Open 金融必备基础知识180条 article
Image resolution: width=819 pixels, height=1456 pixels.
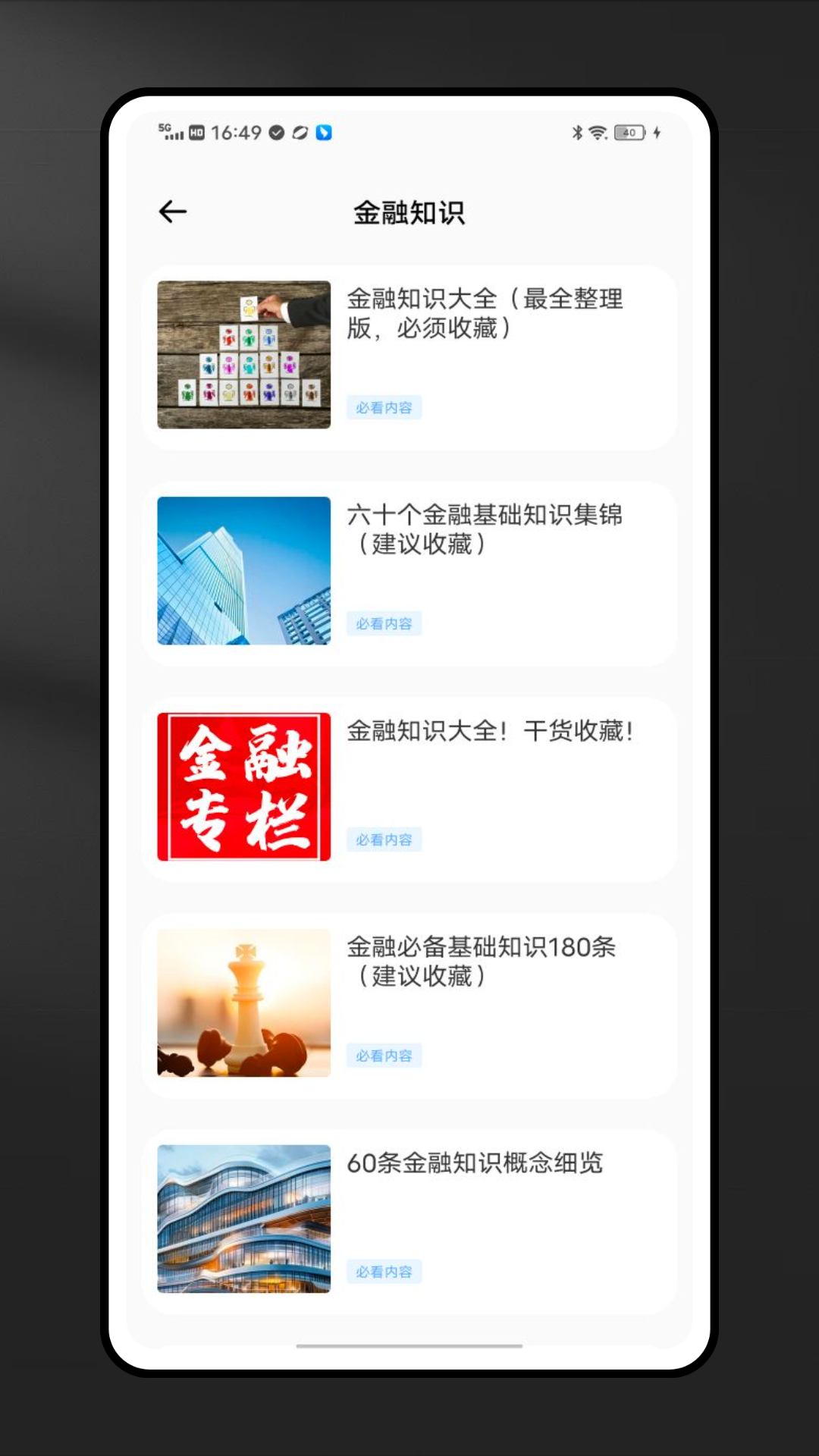[x=481, y=961]
